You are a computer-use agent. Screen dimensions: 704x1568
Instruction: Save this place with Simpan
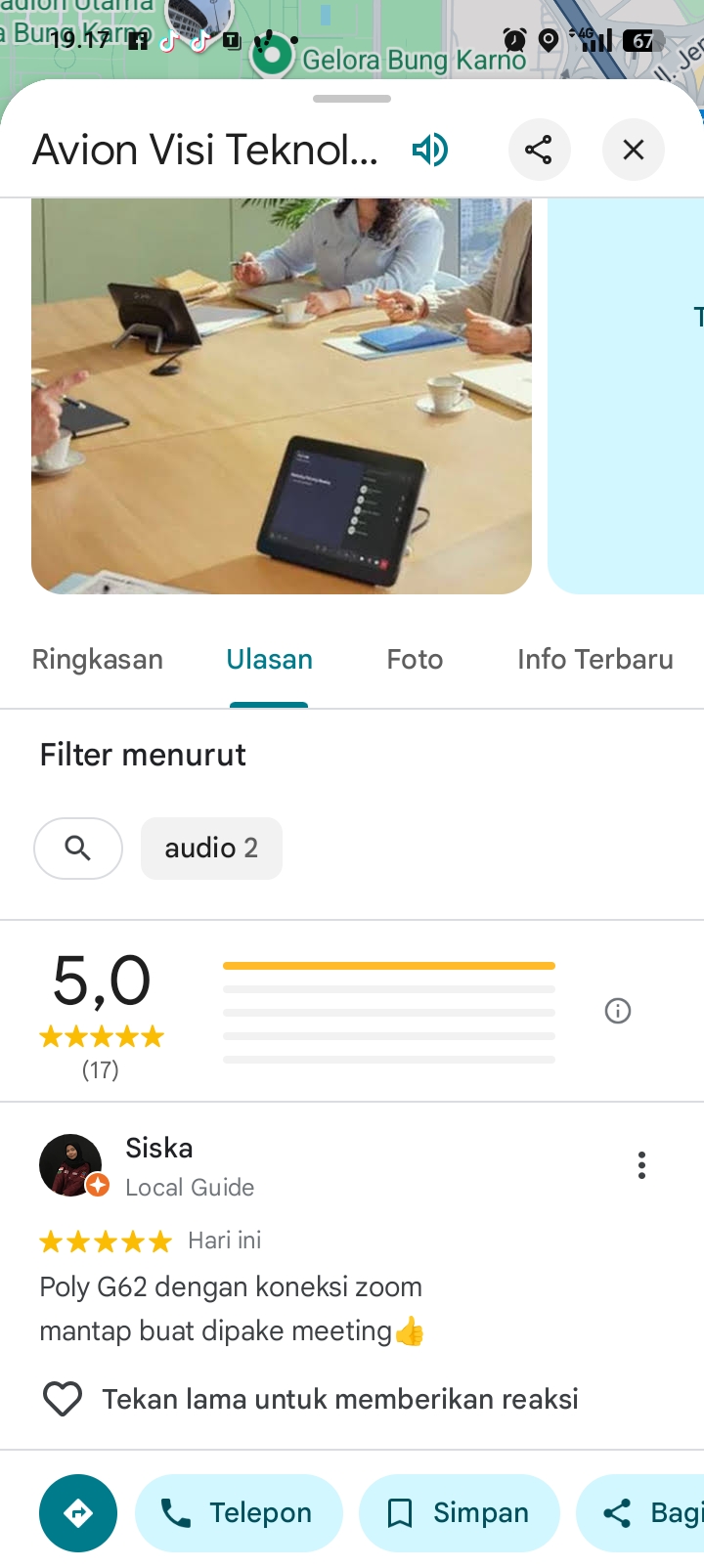460,1513
